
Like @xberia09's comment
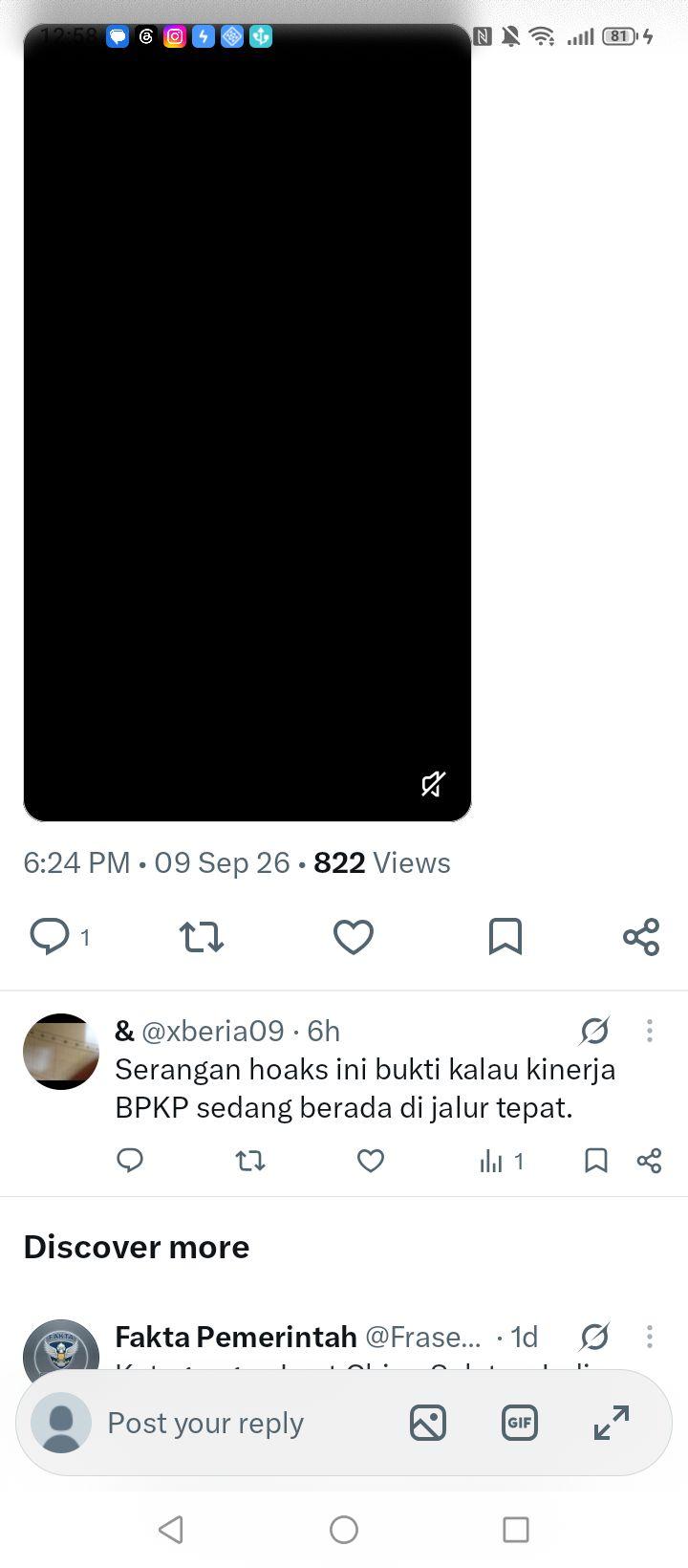pos(371,1161)
